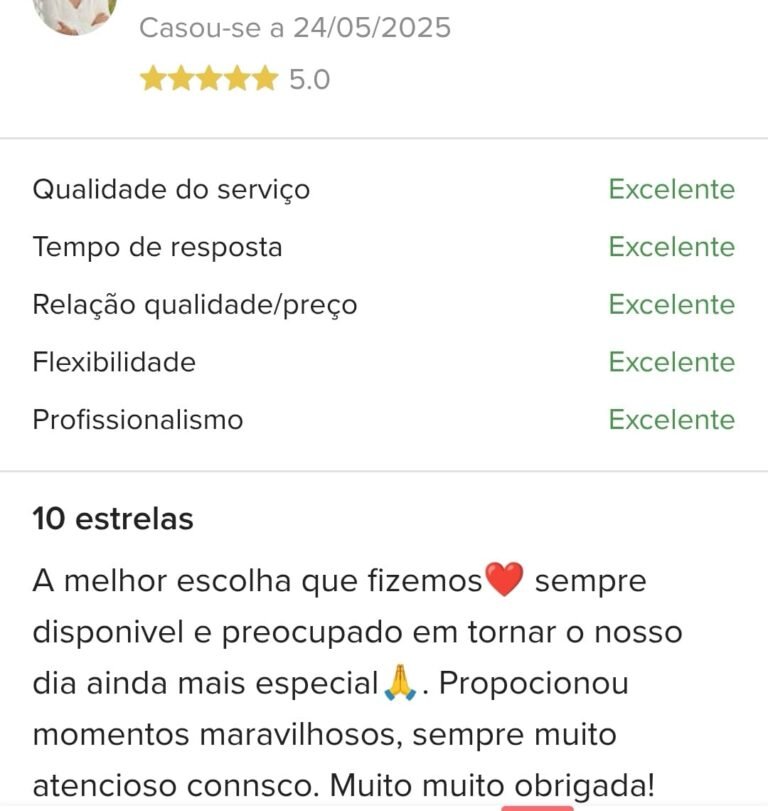Open the reviewer's profile photo
768x811 pixels.
click(75, 13)
